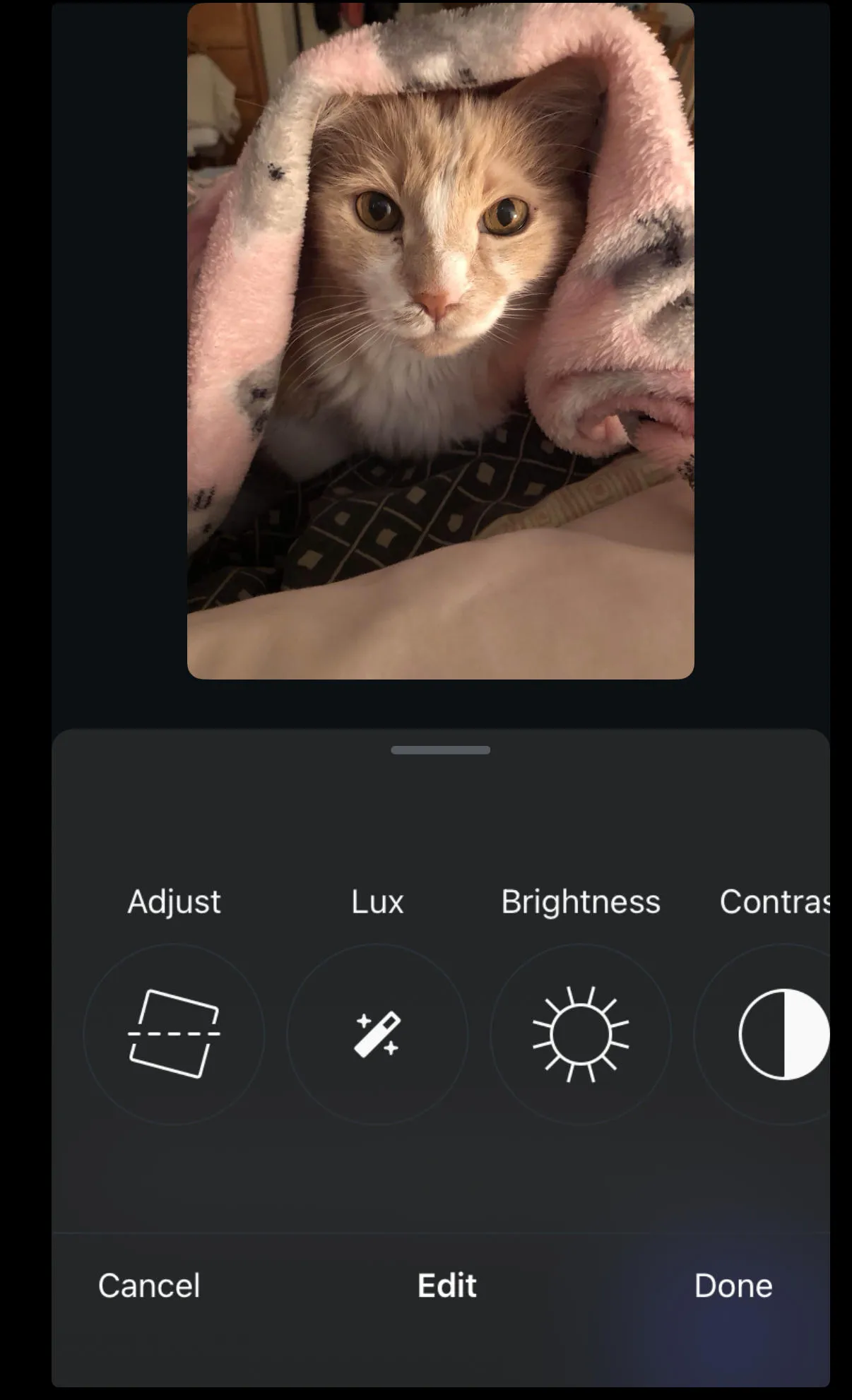
Task: Open the Brightness sun control
Action: click(x=581, y=1034)
